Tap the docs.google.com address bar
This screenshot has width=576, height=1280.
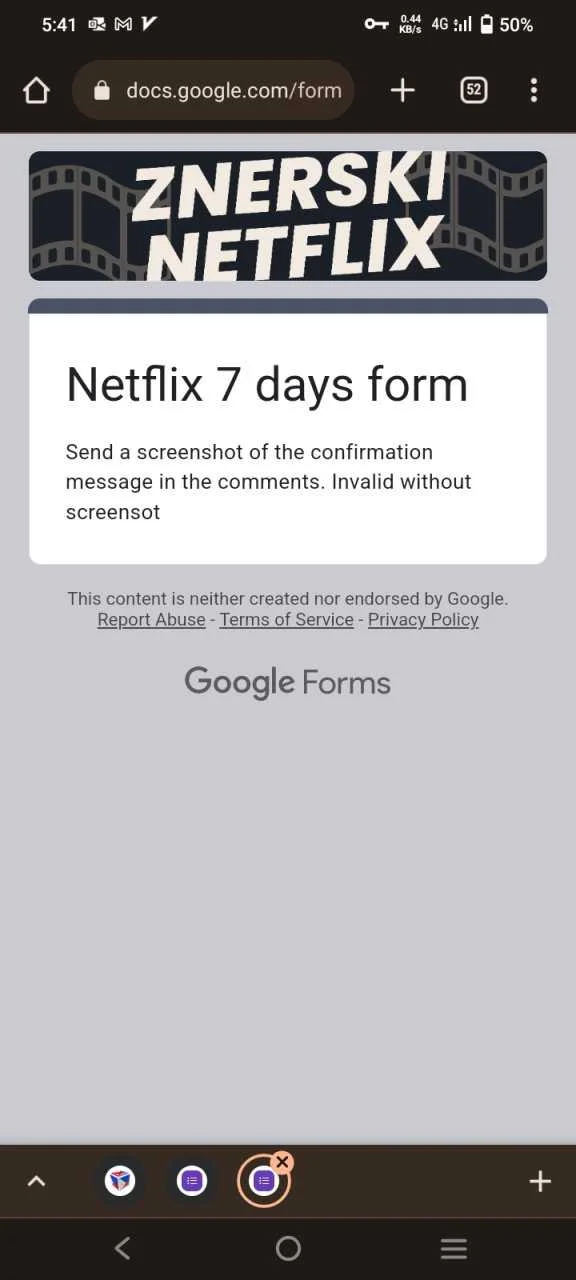214,91
